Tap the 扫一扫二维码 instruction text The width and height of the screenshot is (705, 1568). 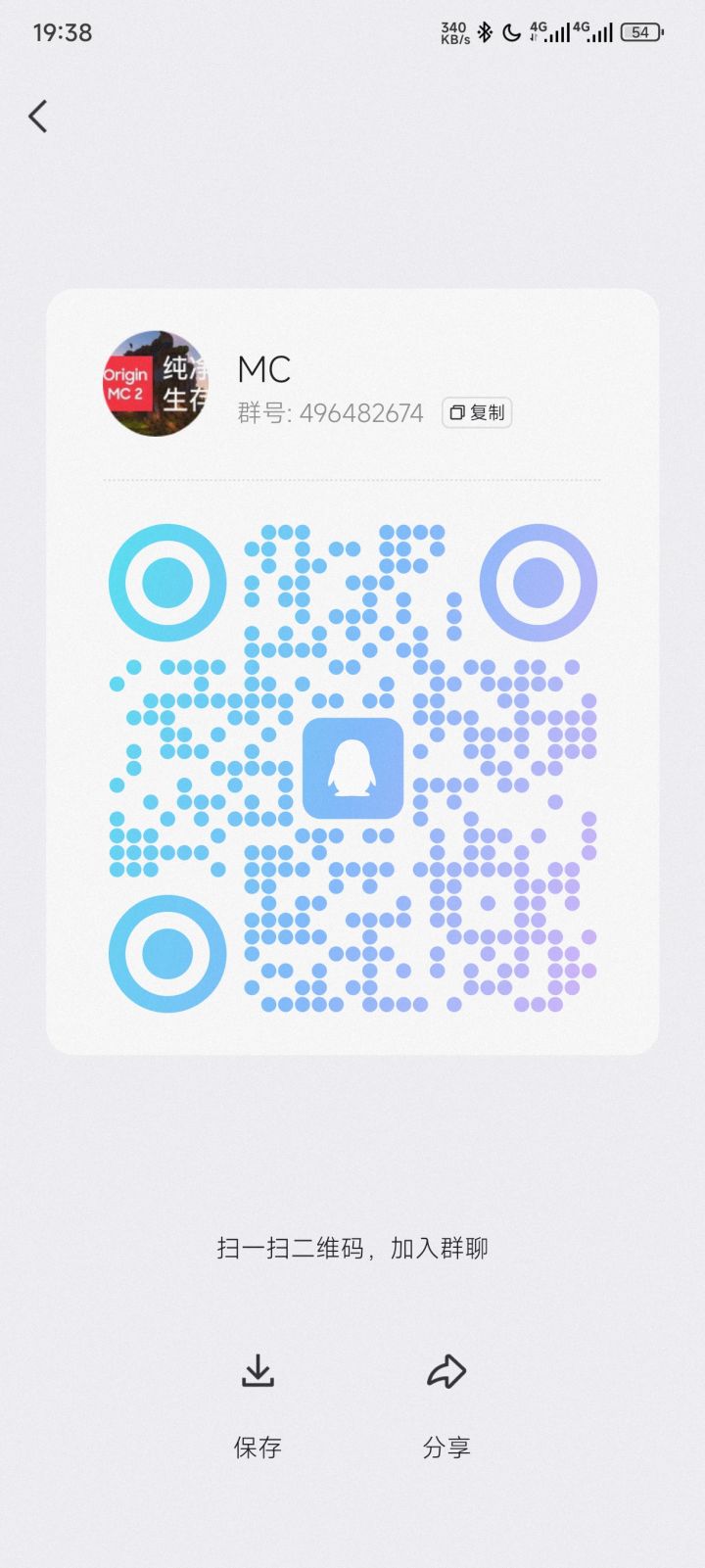click(352, 1248)
